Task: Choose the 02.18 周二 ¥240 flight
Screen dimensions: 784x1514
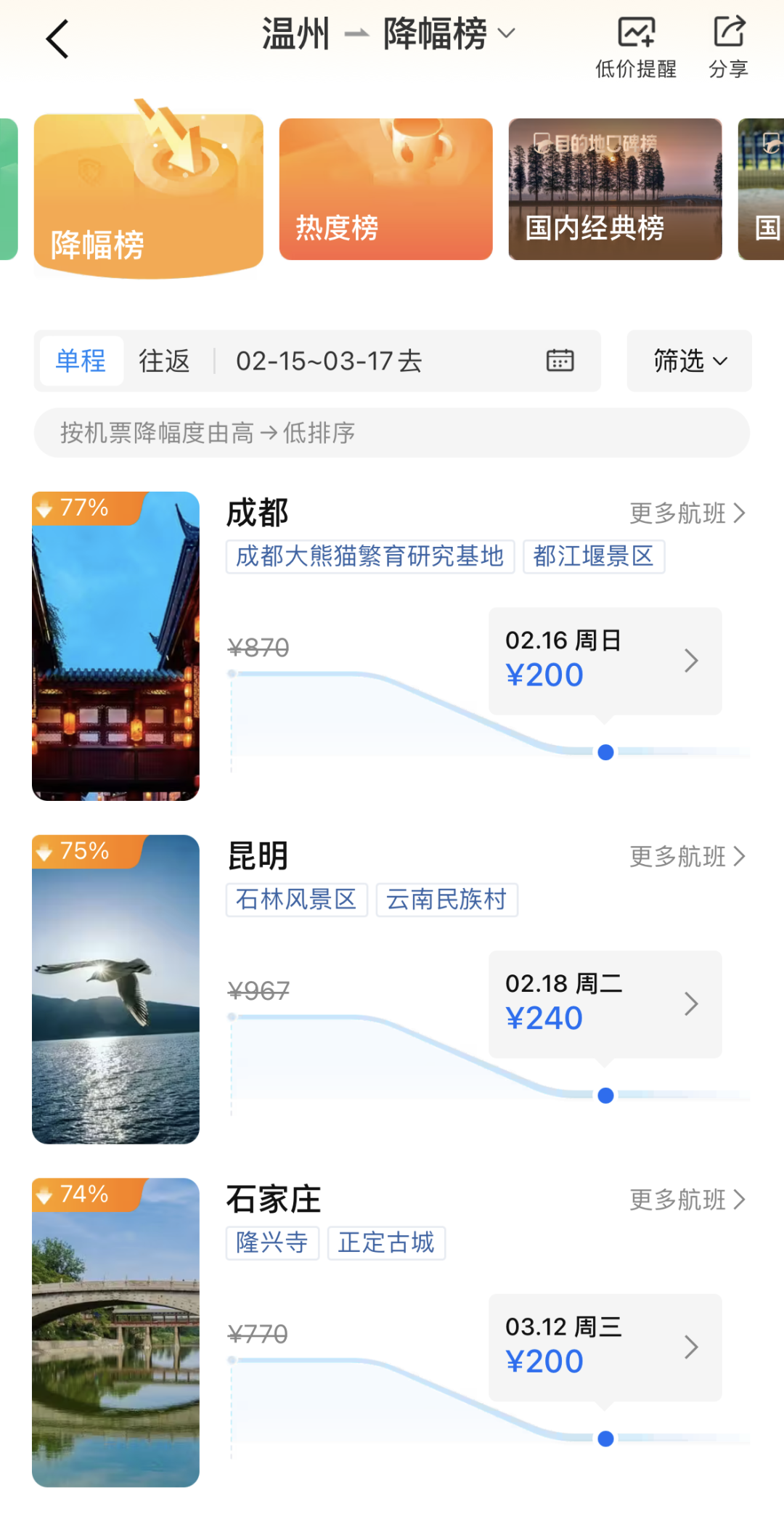Action: click(605, 1004)
